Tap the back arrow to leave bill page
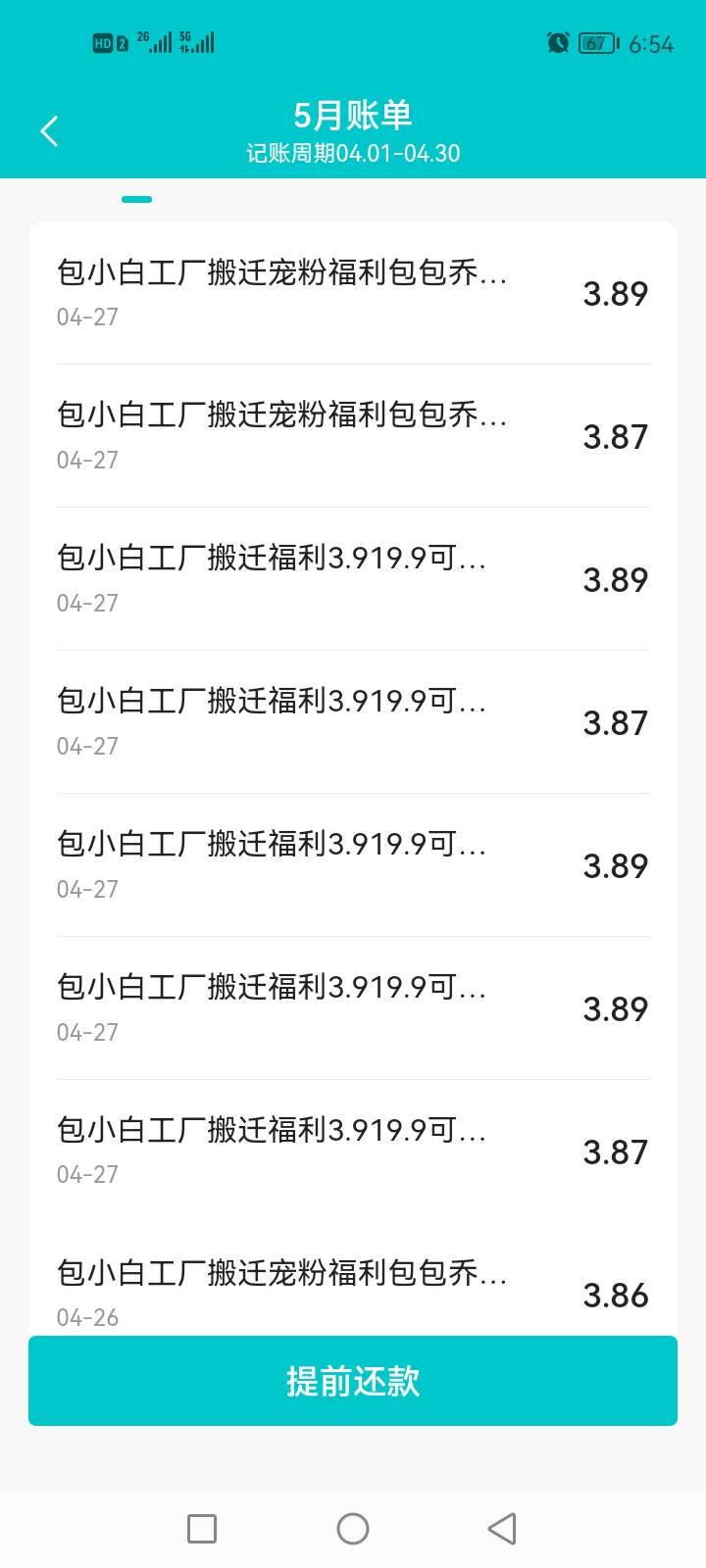 [x=49, y=130]
